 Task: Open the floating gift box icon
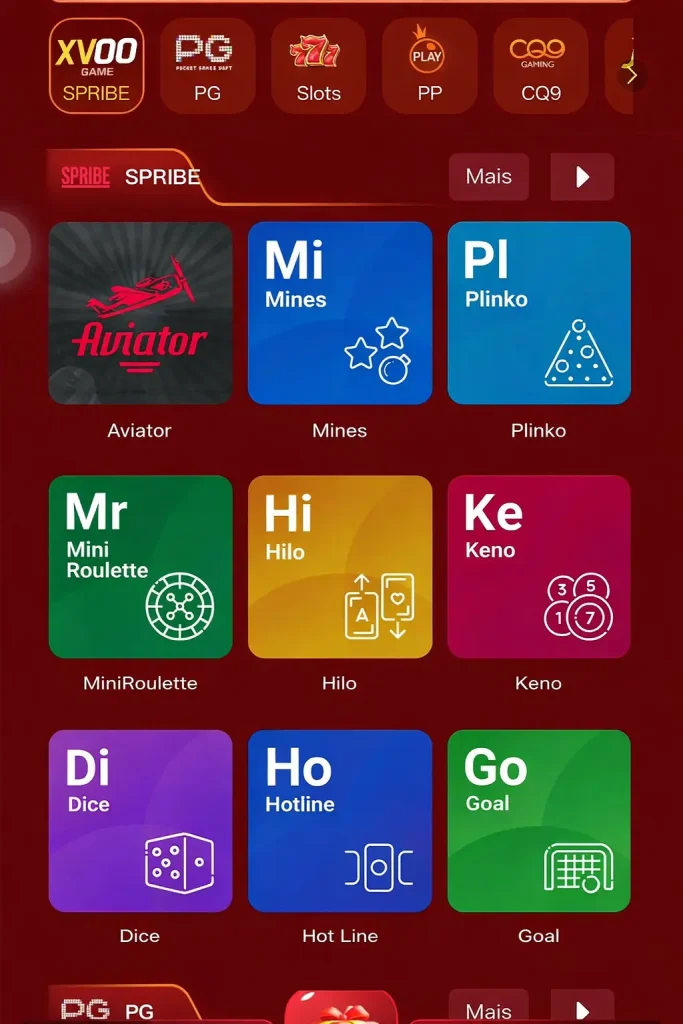340,1008
